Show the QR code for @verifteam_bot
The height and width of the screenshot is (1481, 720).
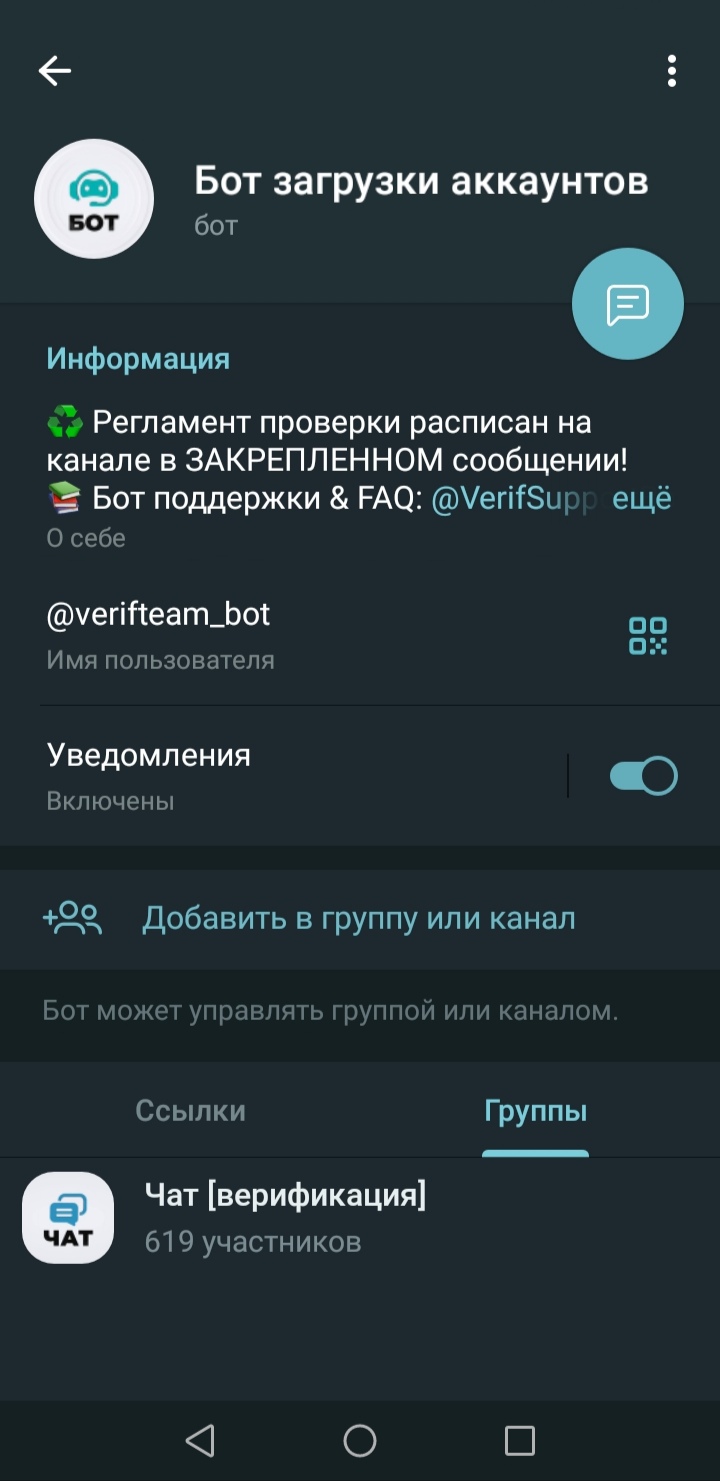(x=647, y=635)
